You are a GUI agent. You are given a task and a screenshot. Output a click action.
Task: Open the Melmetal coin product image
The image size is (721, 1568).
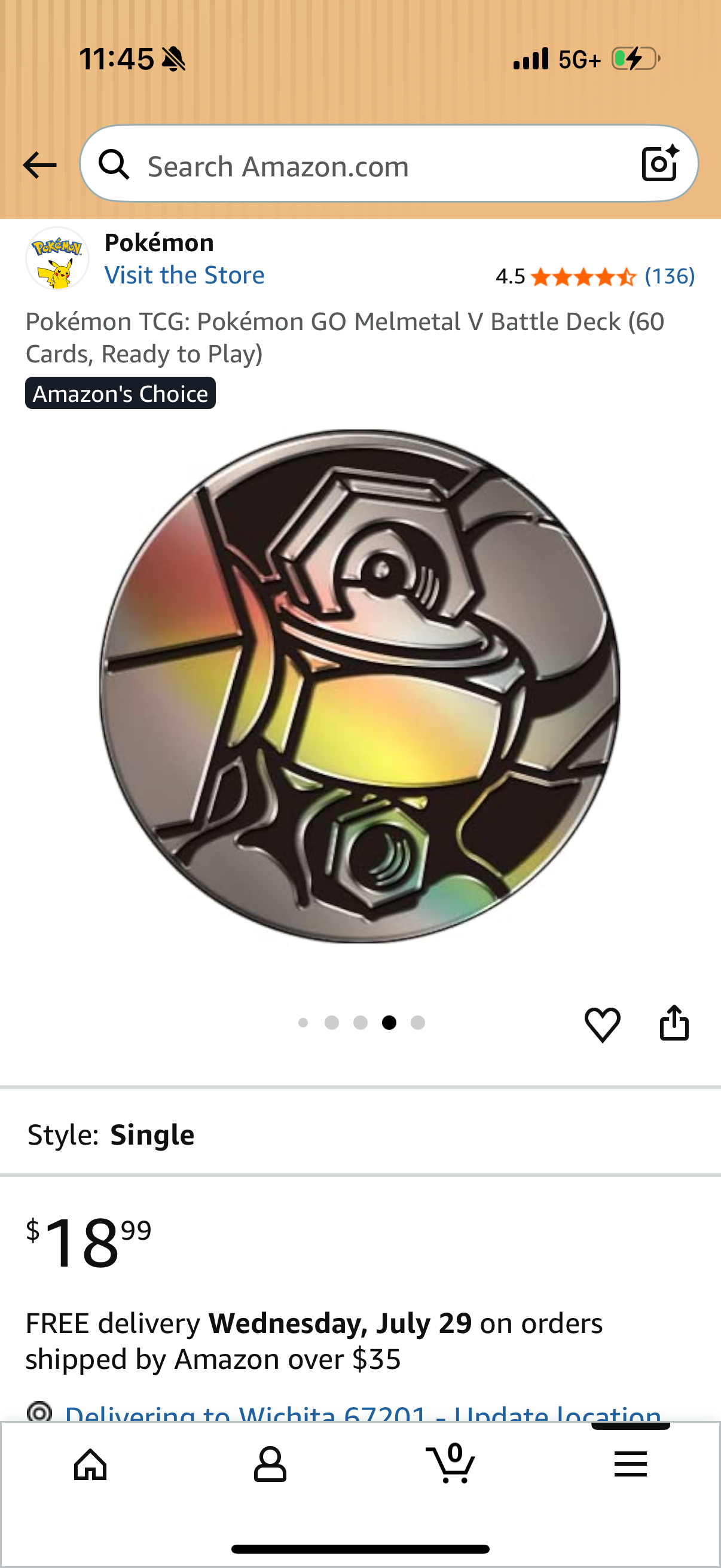point(360,687)
